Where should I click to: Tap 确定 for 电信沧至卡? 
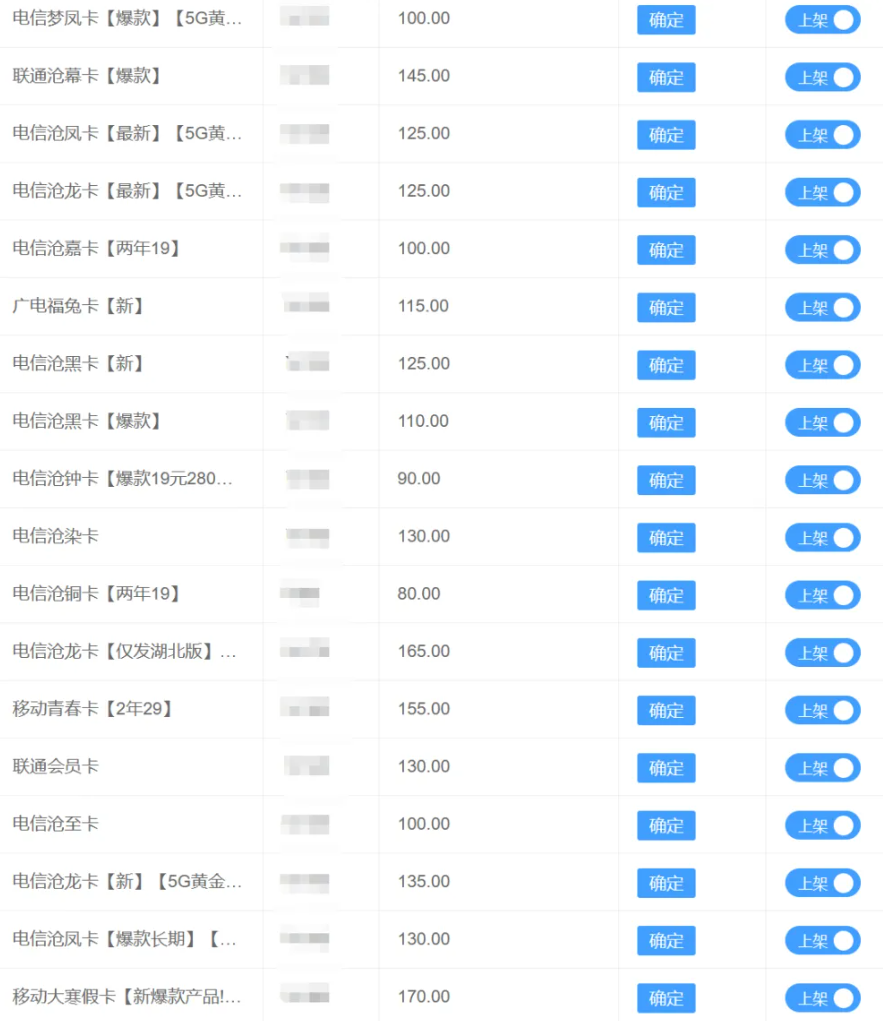pos(666,825)
